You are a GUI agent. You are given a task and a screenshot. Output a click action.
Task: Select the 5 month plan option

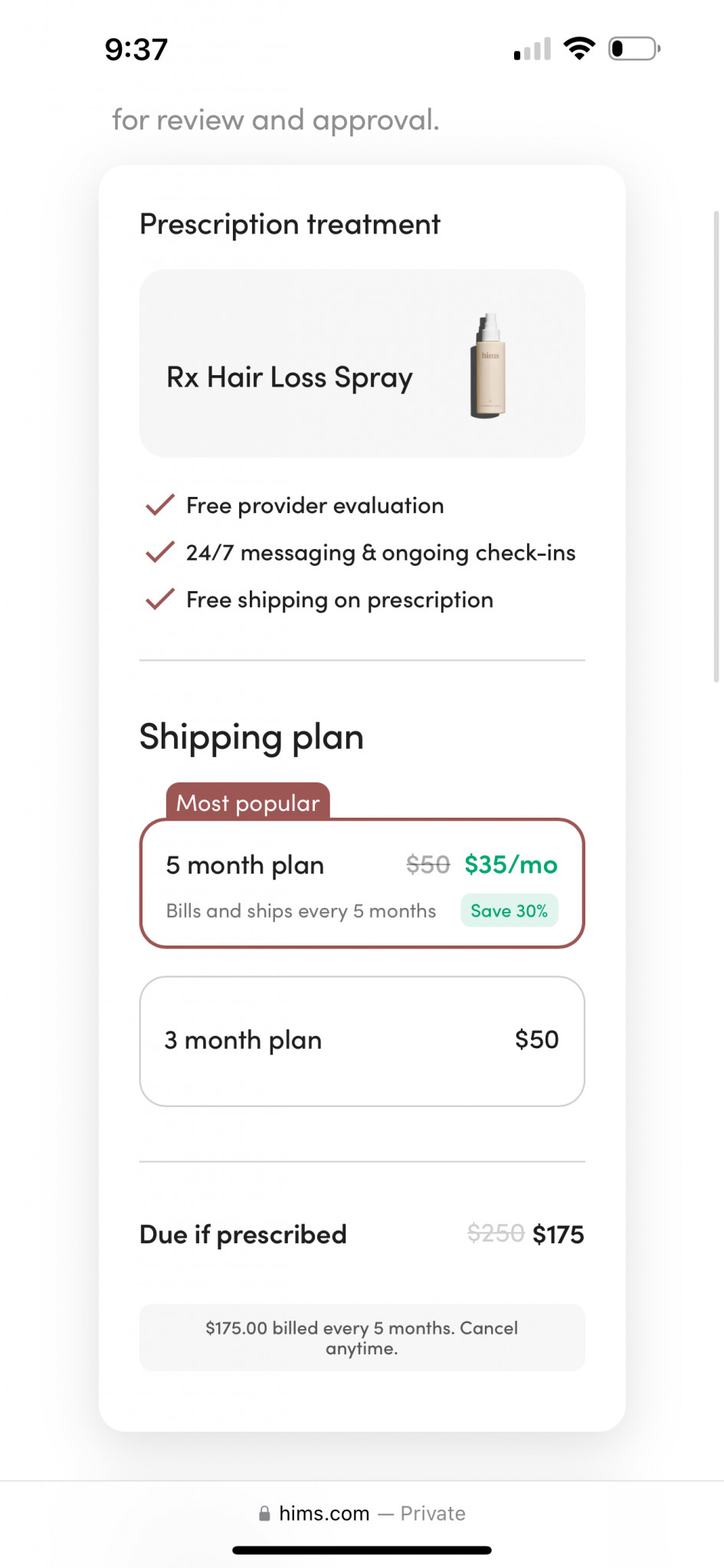362,884
